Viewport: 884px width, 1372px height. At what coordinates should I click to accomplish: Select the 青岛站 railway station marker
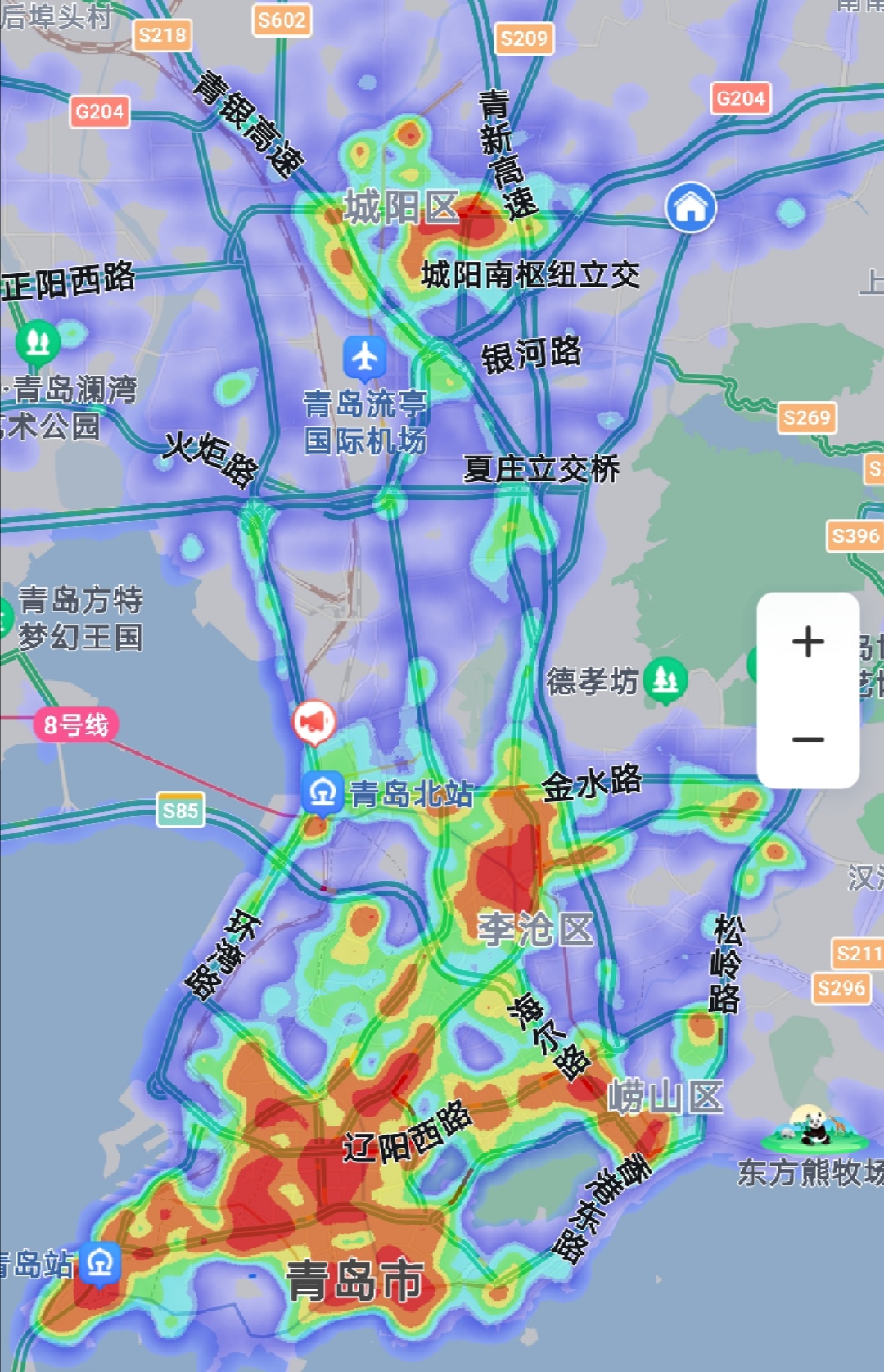(x=101, y=1263)
